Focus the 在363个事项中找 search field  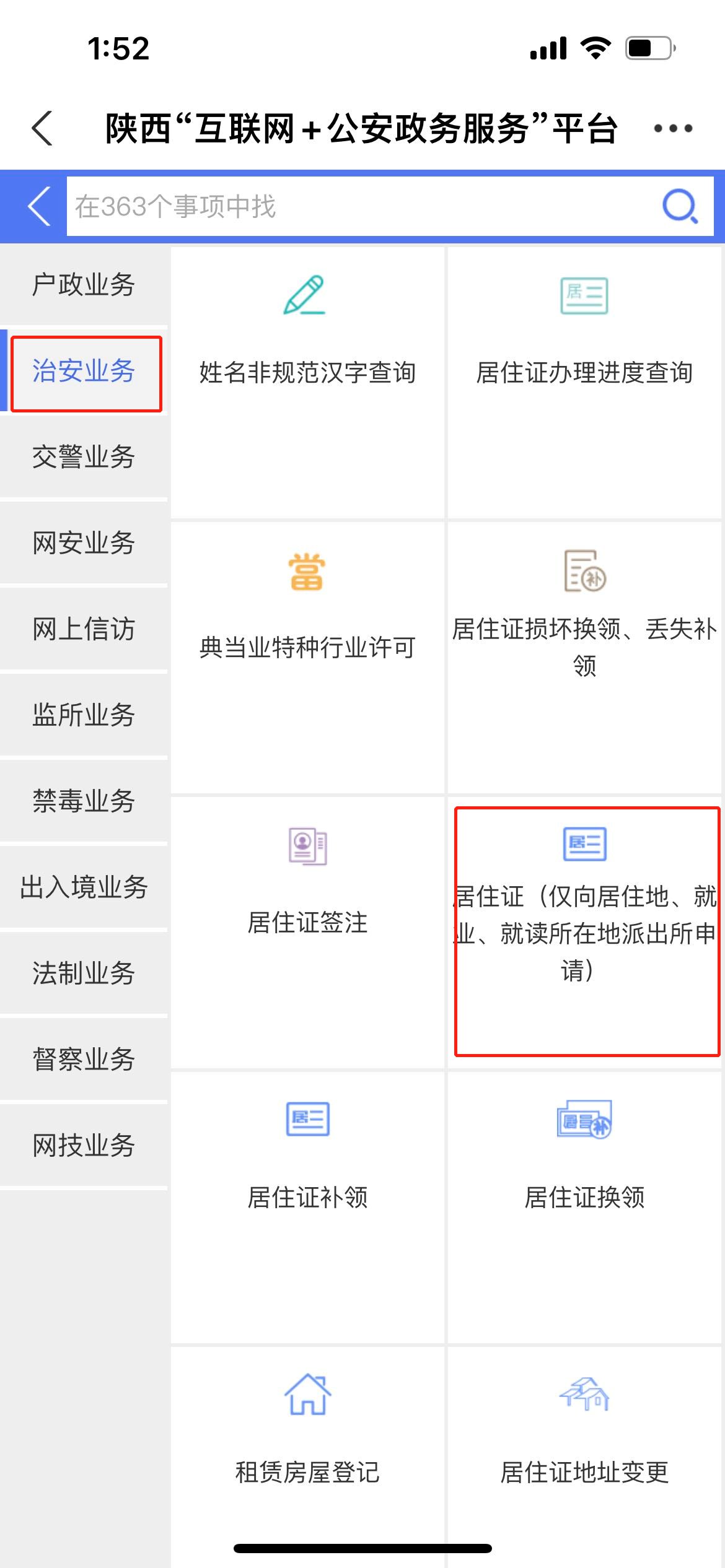click(x=359, y=206)
